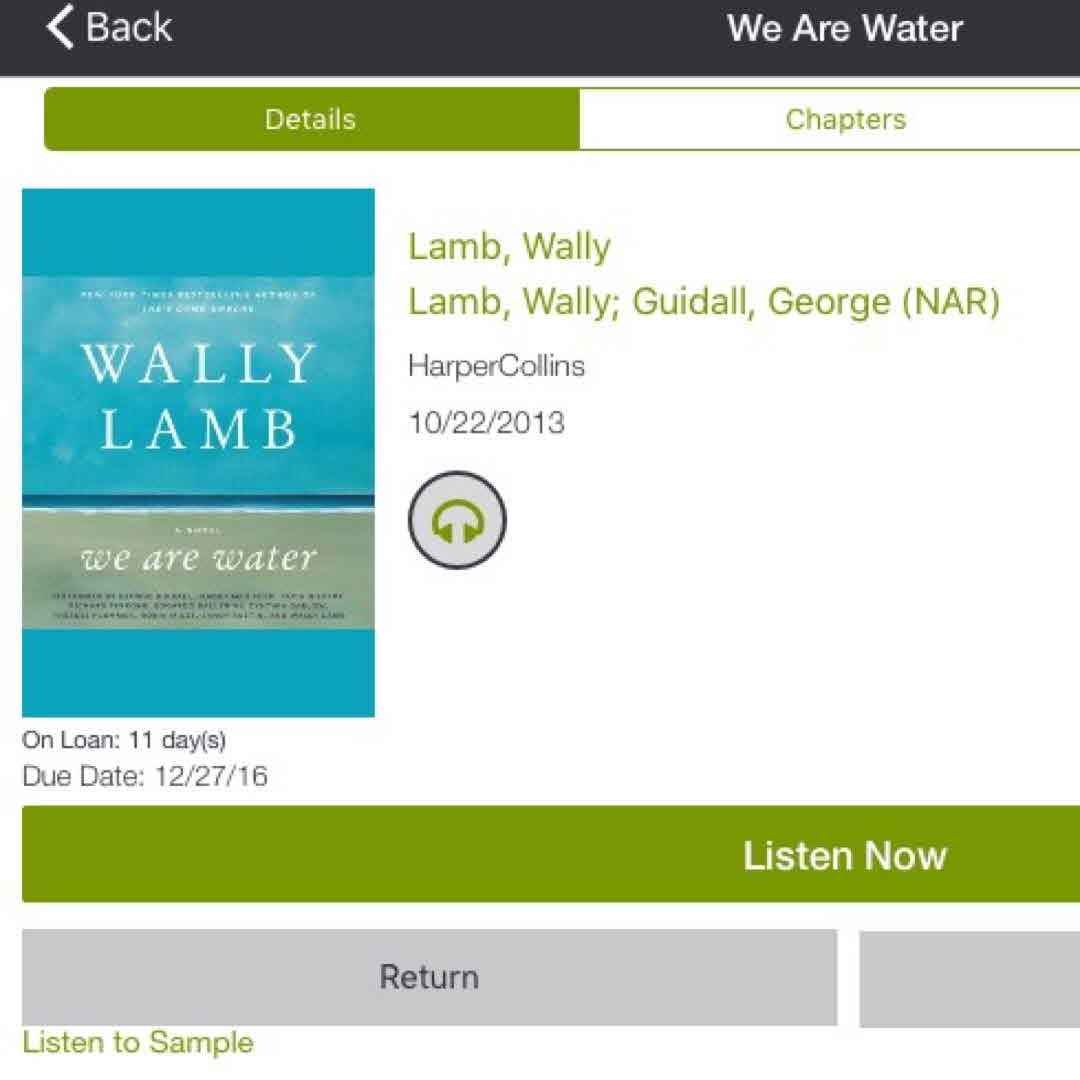Go back using the Back arrow

tap(108, 28)
